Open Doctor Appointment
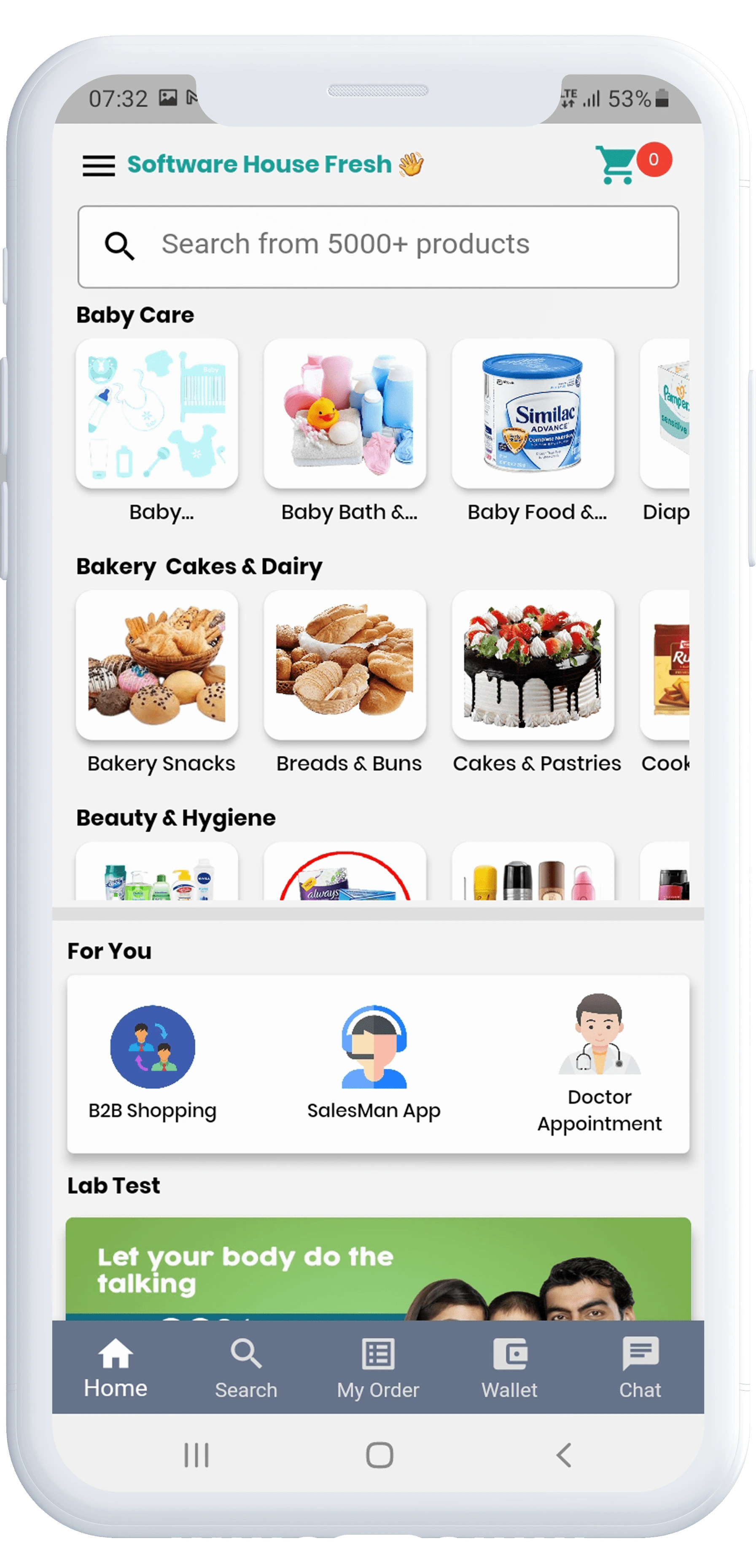This screenshot has width=756, height=1568. tap(599, 1062)
